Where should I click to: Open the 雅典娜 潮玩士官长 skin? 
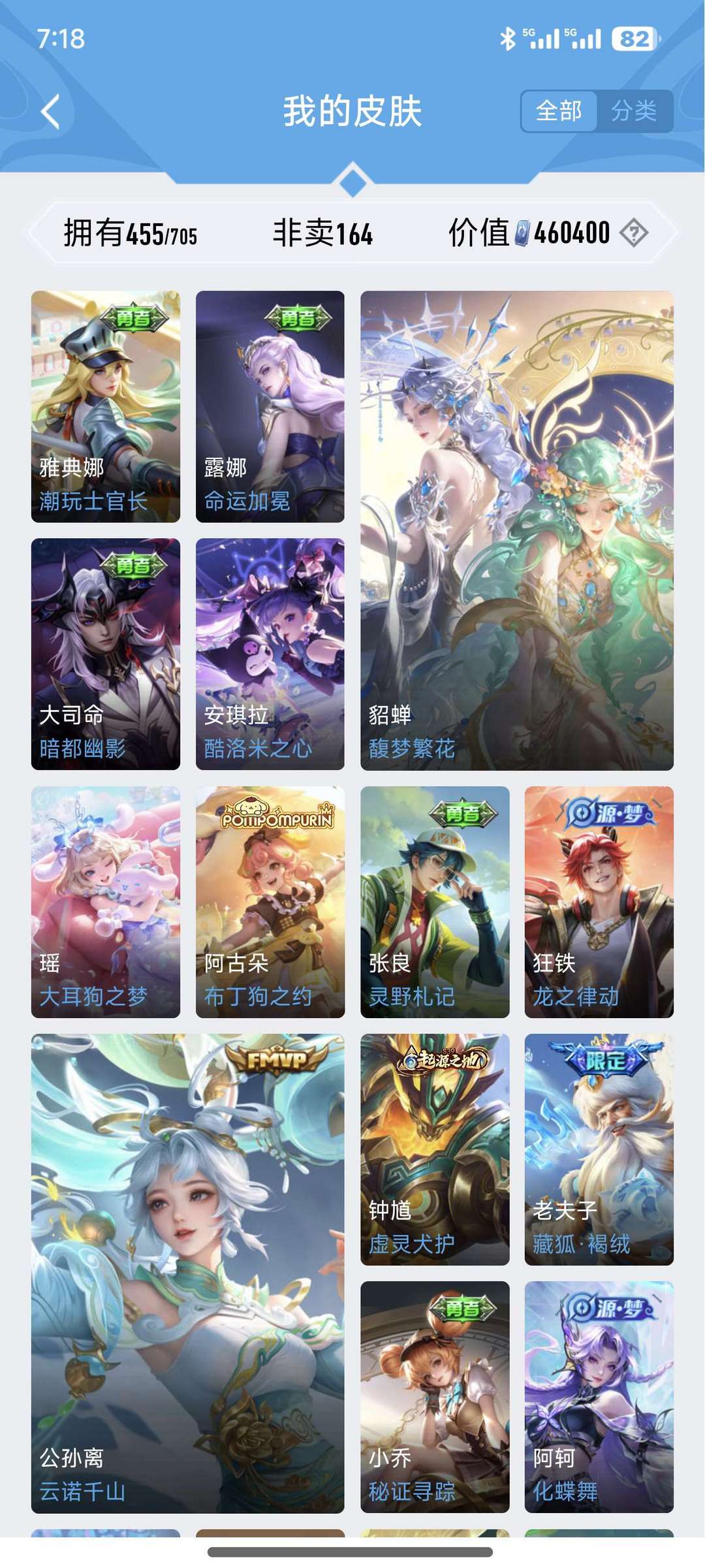(106, 406)
